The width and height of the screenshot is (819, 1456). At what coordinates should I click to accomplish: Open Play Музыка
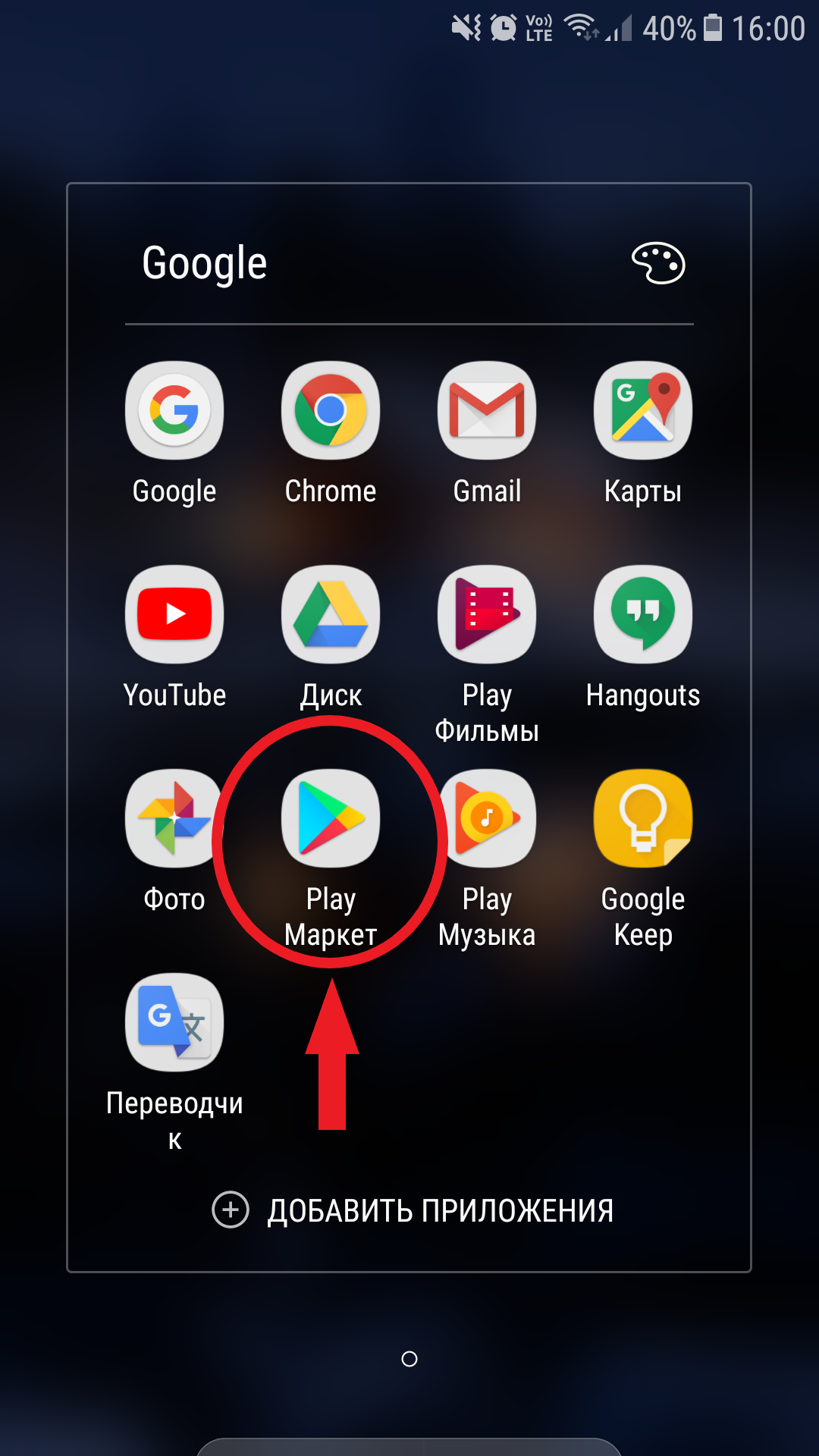click(x=487, y=818)
